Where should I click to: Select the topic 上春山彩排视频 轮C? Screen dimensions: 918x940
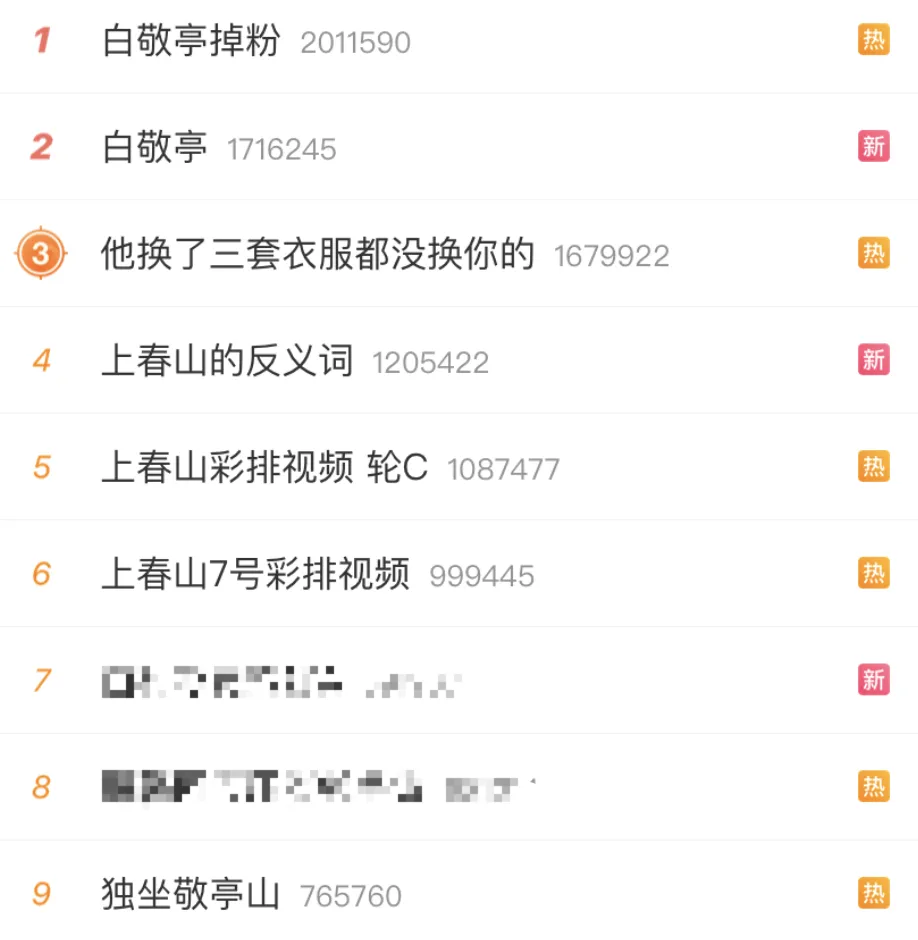265,468
